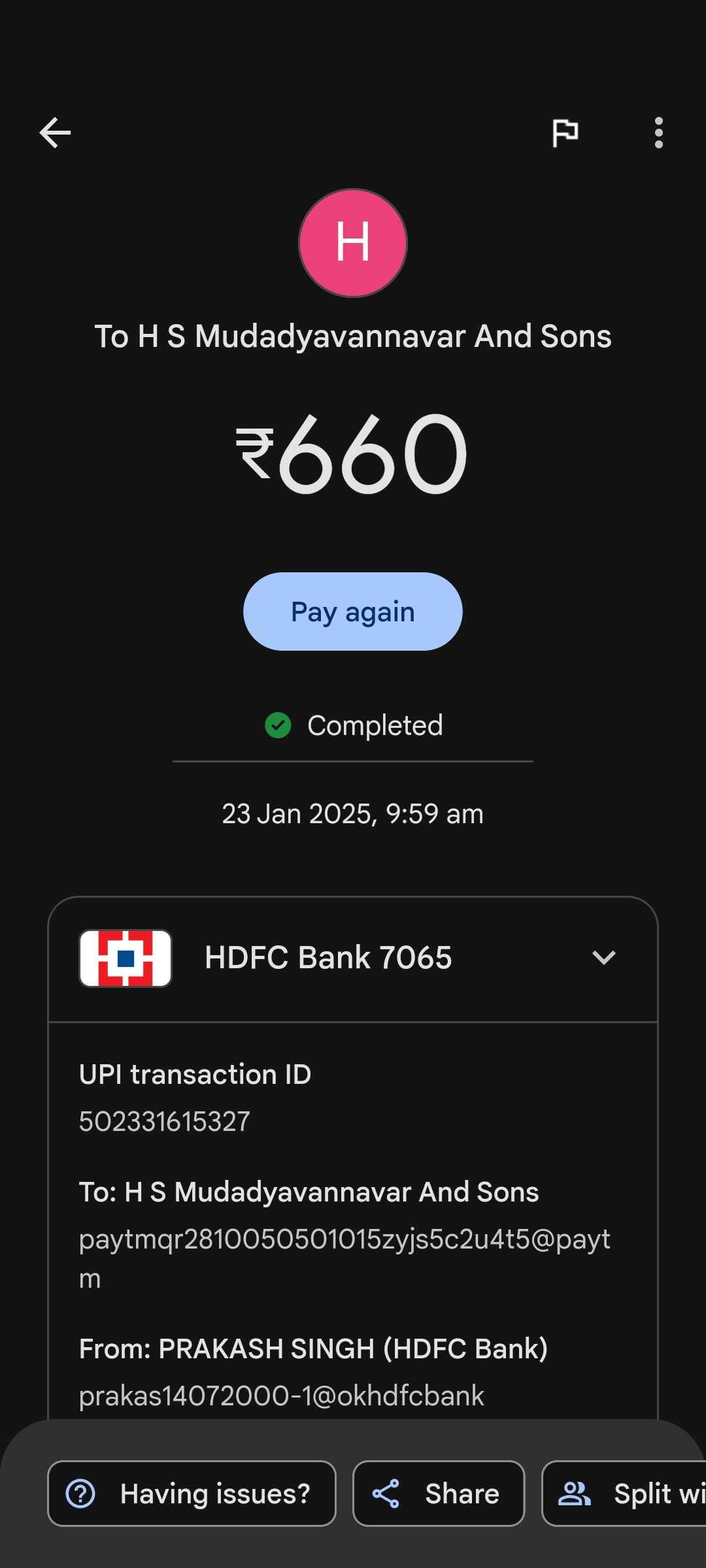
Task: Tap the Pay again button
Action: pos(353,612)
